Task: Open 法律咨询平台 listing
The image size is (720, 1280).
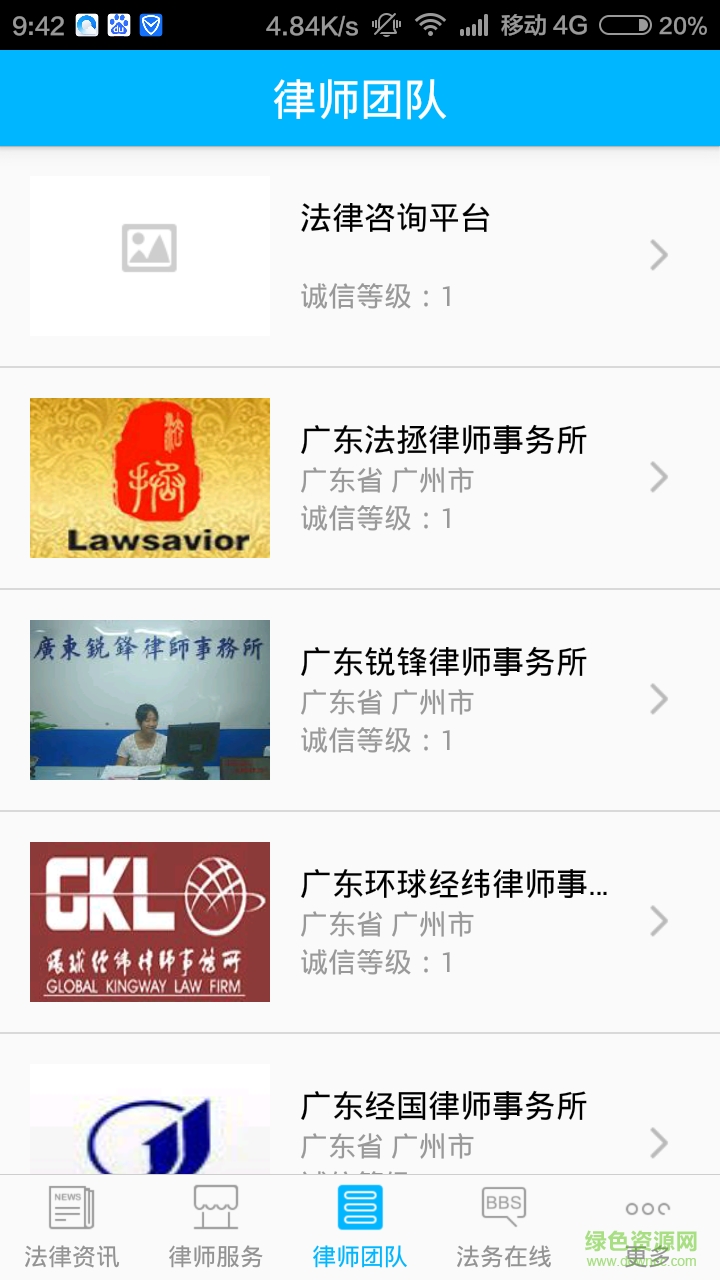Action: (395, 256)
